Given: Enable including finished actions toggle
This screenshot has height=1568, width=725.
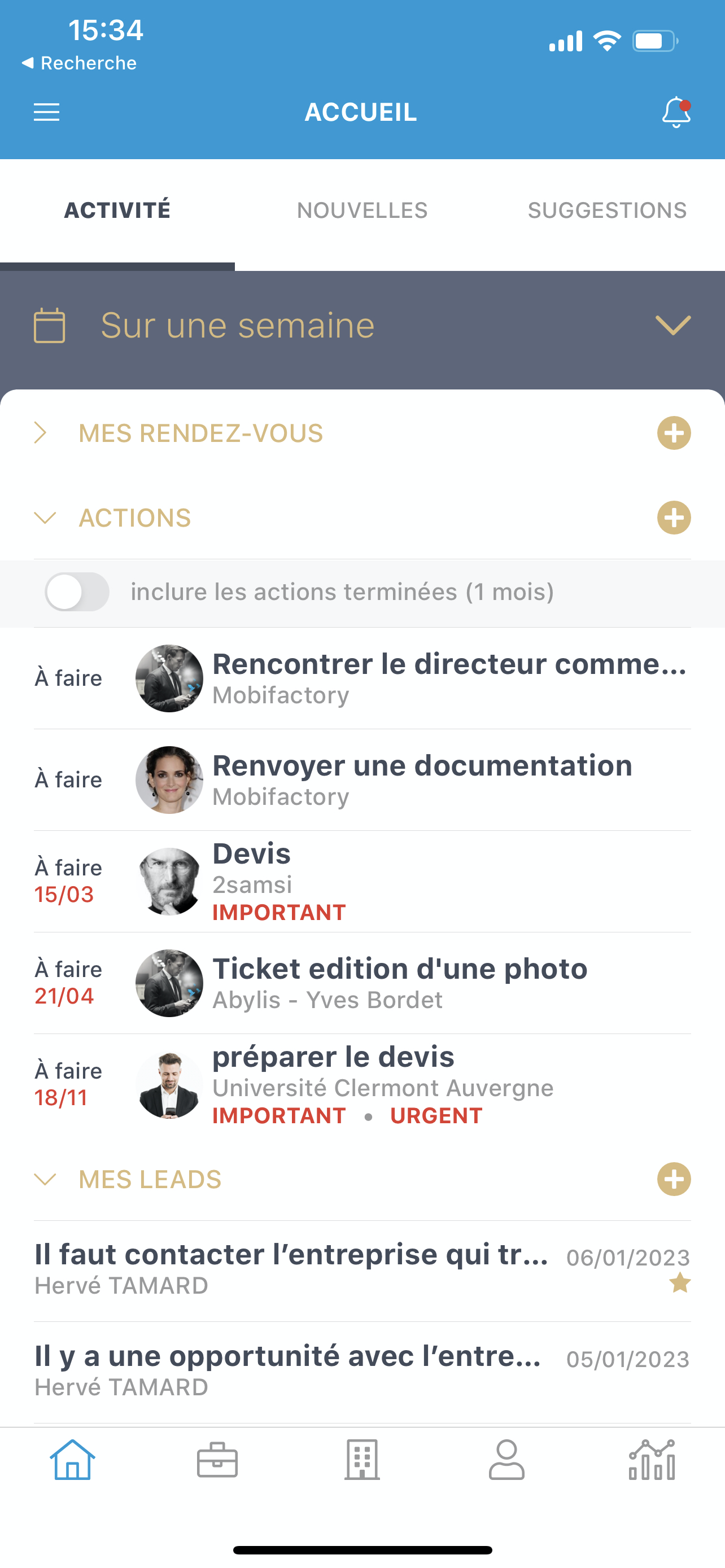Looking at the screenshot, I should click(77, 592).
